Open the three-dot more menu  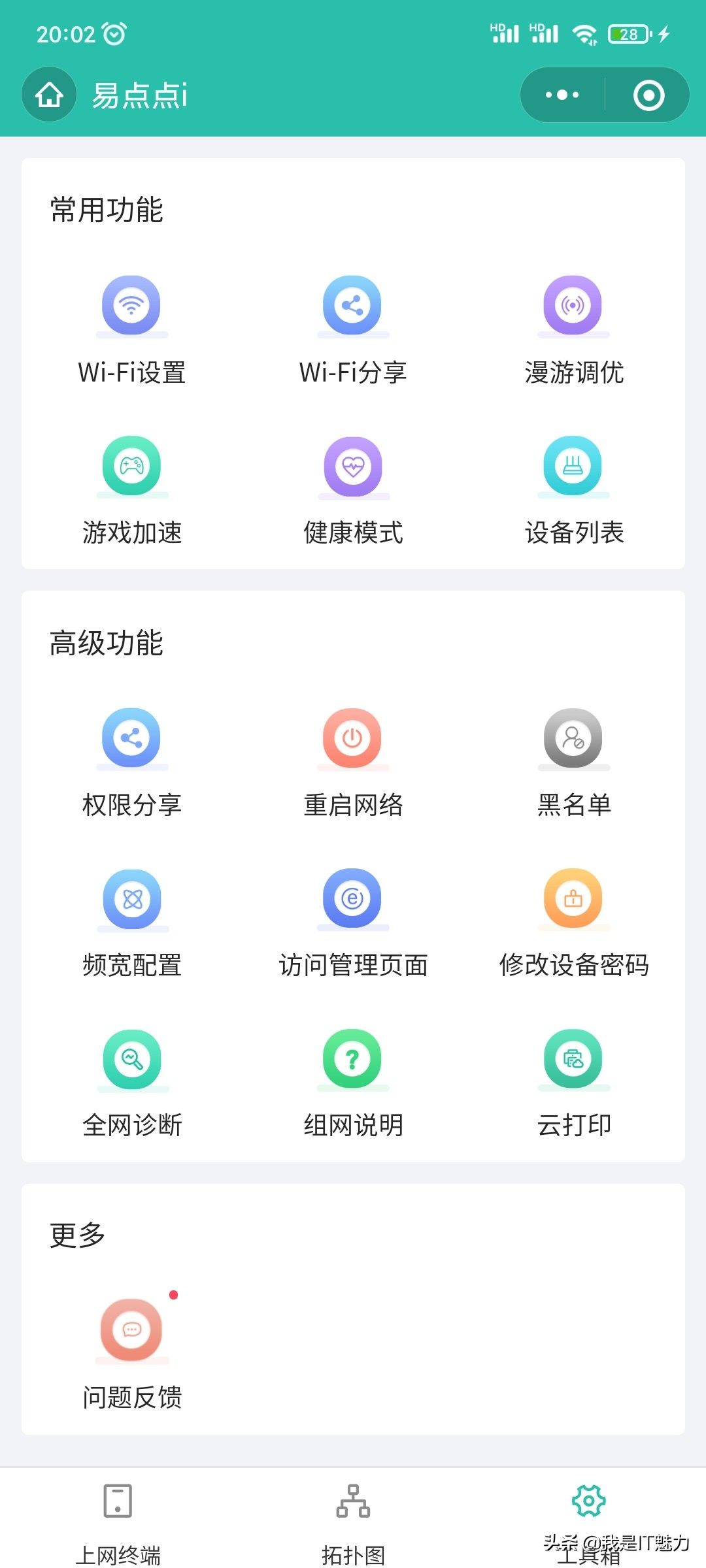tap(562, 95)
